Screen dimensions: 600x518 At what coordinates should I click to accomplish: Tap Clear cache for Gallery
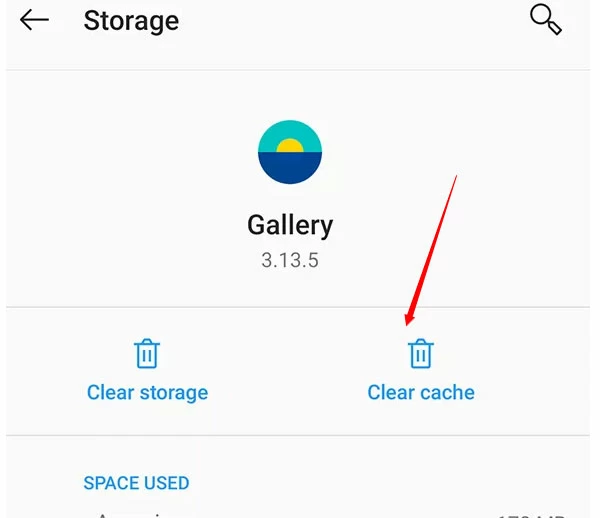point(421,371)
